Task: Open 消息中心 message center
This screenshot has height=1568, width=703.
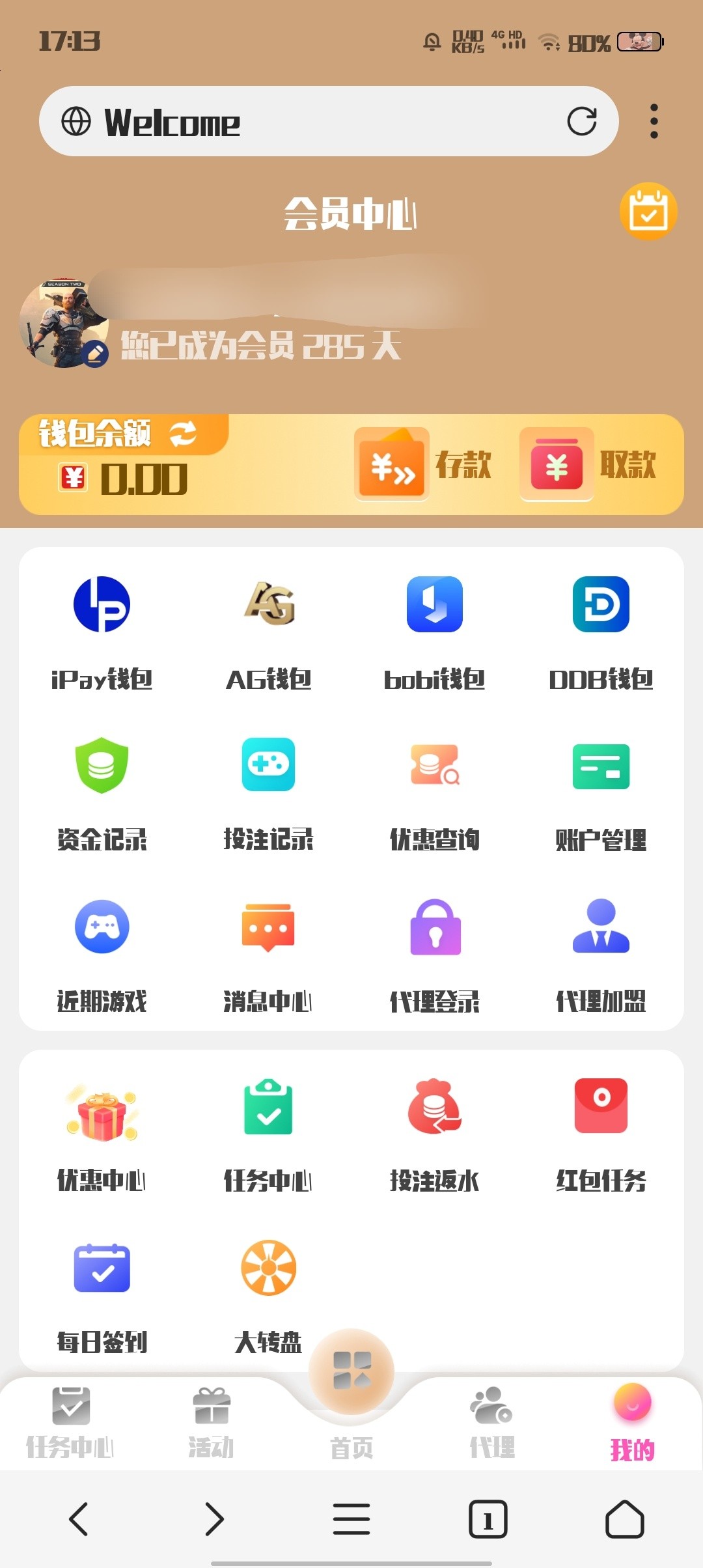Action: point(268,955)
